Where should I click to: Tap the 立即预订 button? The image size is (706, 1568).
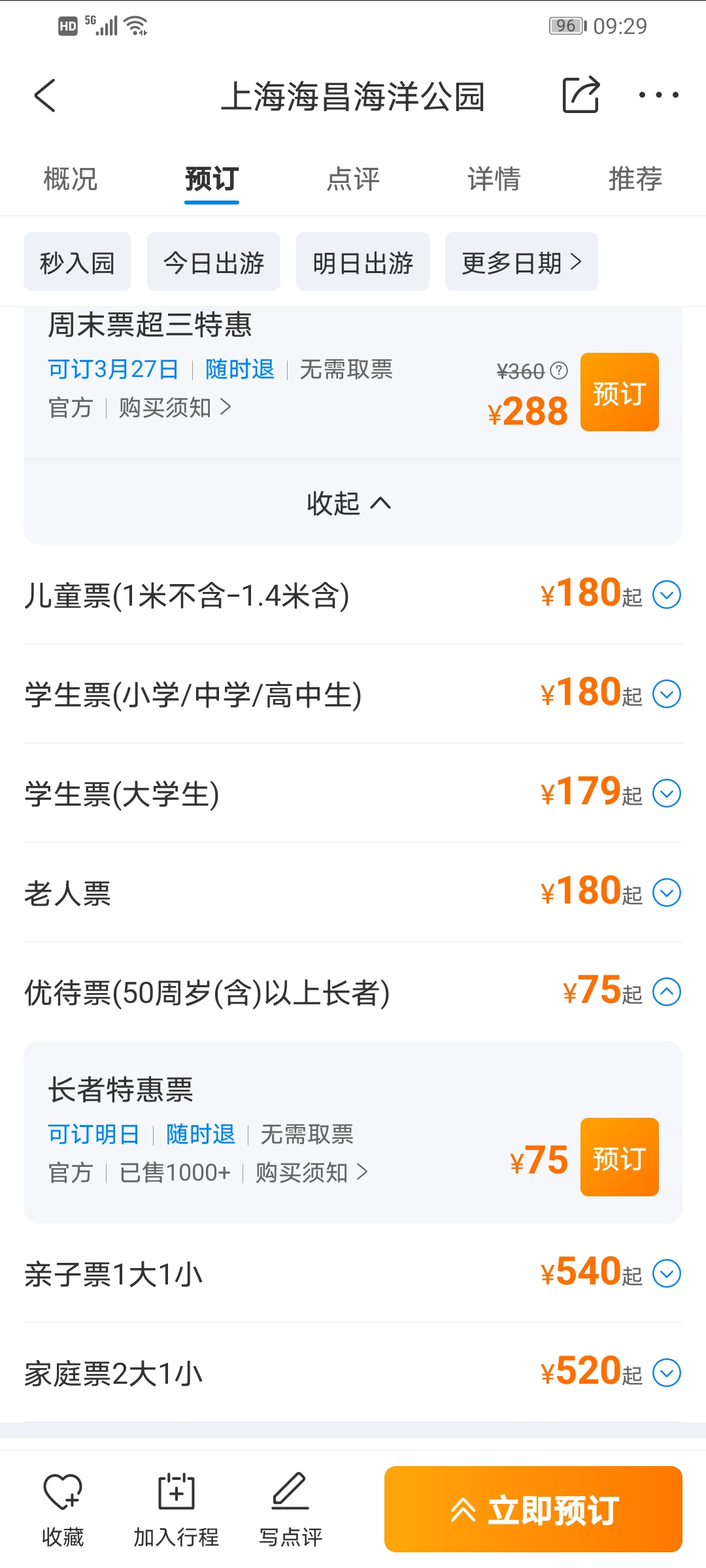click(x=533, y=1509)
